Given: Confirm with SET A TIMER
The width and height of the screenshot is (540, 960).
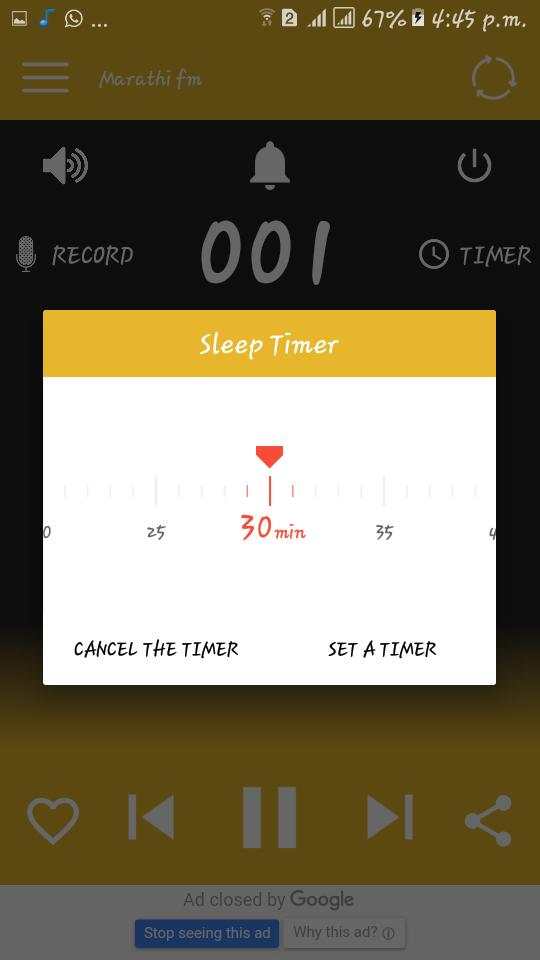Looking at the screenshot, I should (x=382, y=649).
